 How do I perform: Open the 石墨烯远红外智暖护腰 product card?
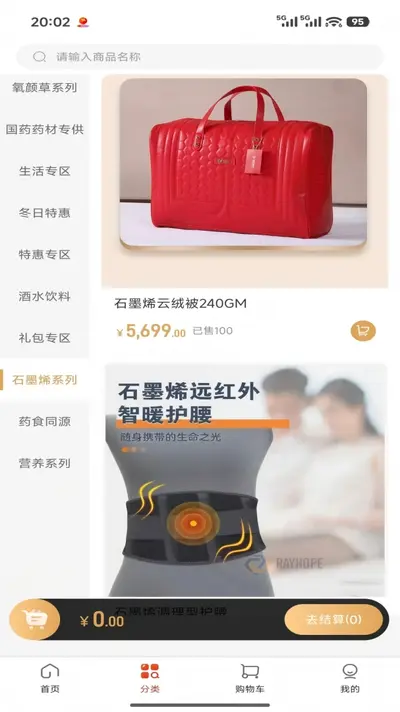245,480
